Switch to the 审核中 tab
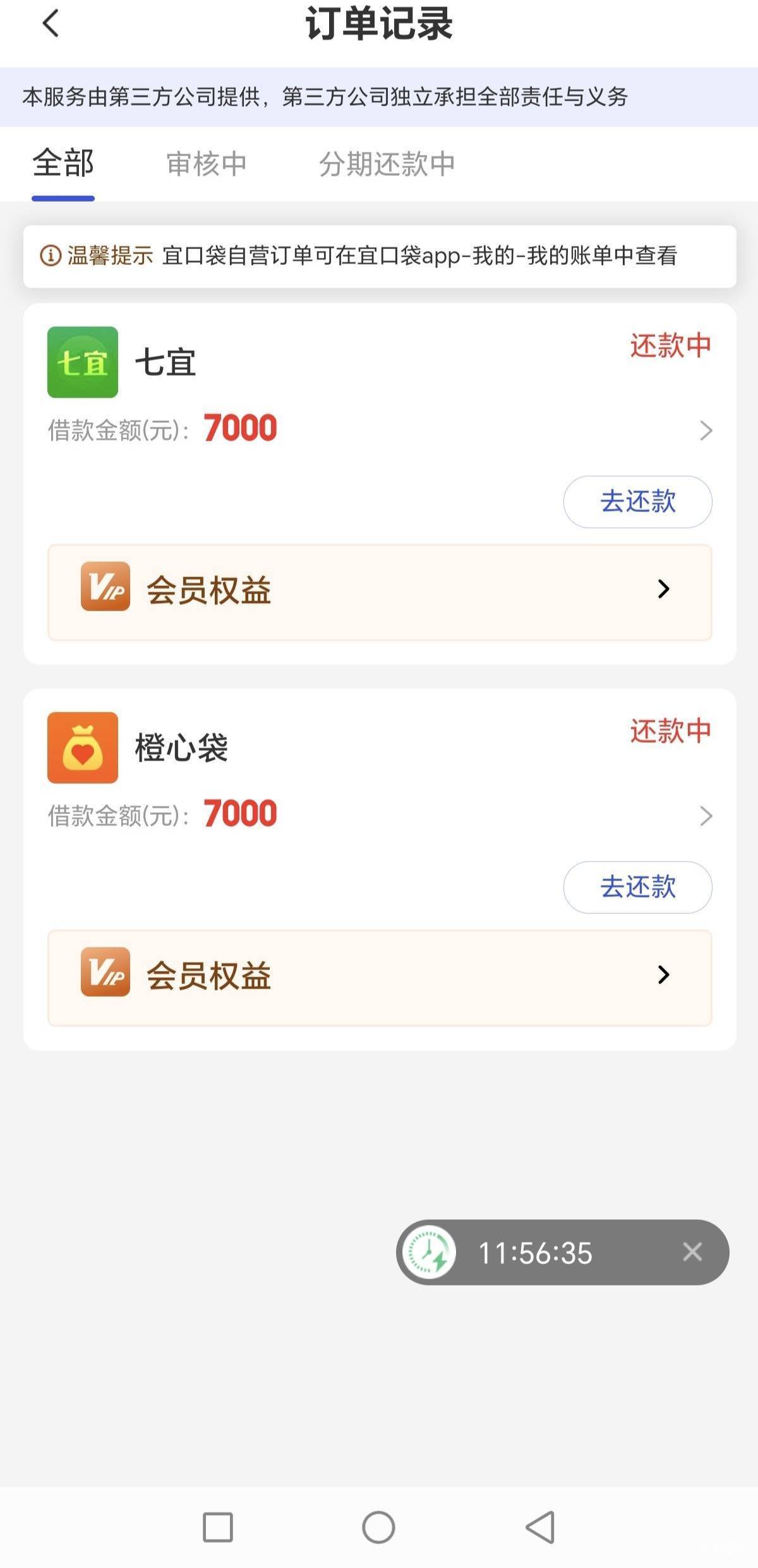Viewport: 758px width, 1568px height. 206,164
